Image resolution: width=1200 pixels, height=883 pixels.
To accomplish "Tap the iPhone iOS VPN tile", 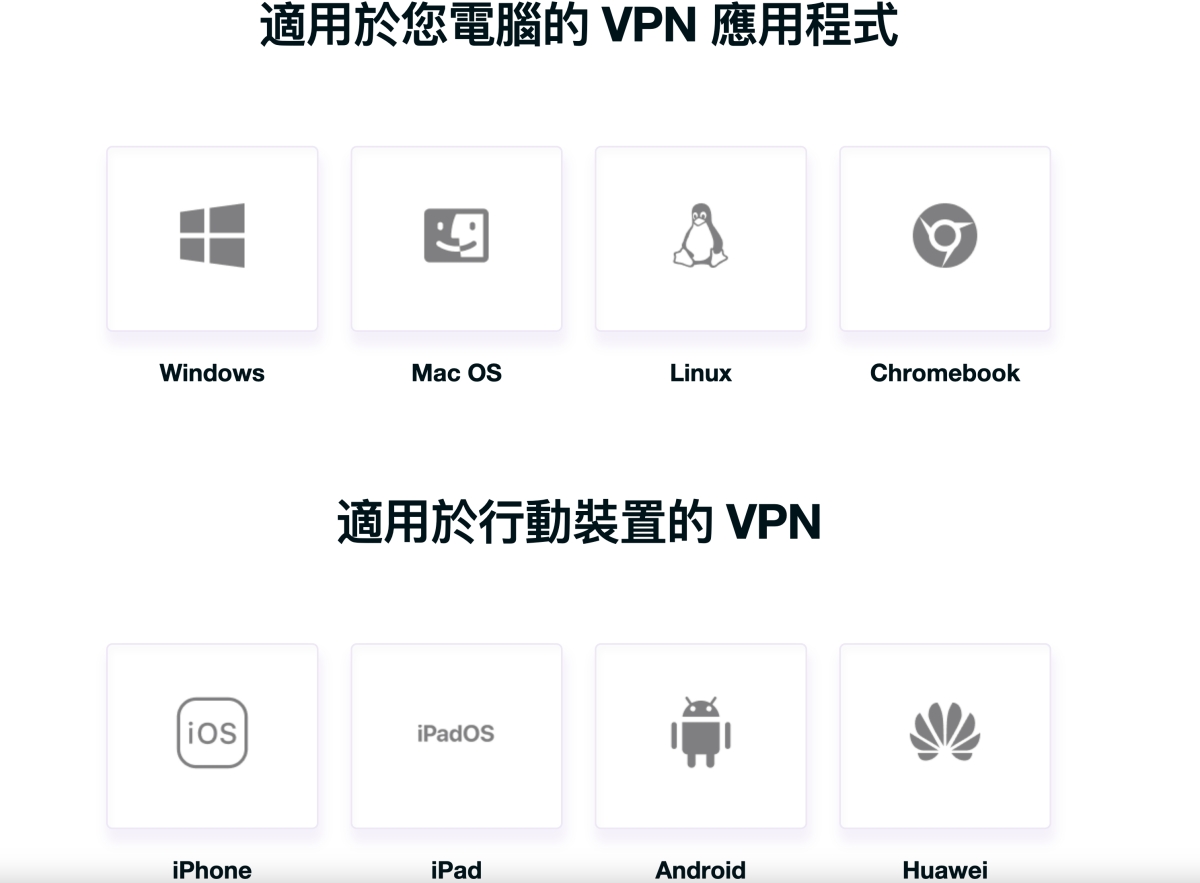I will click(x=212, y=735).
